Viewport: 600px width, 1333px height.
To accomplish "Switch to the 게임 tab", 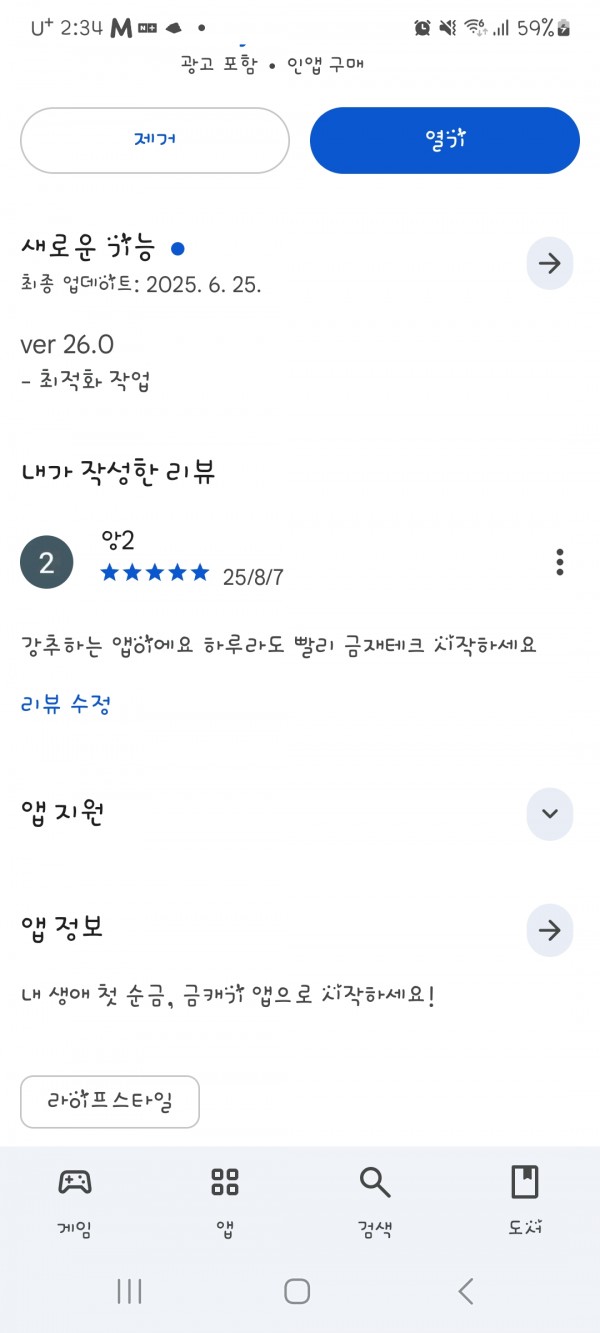I will (x=75, y=1201).
